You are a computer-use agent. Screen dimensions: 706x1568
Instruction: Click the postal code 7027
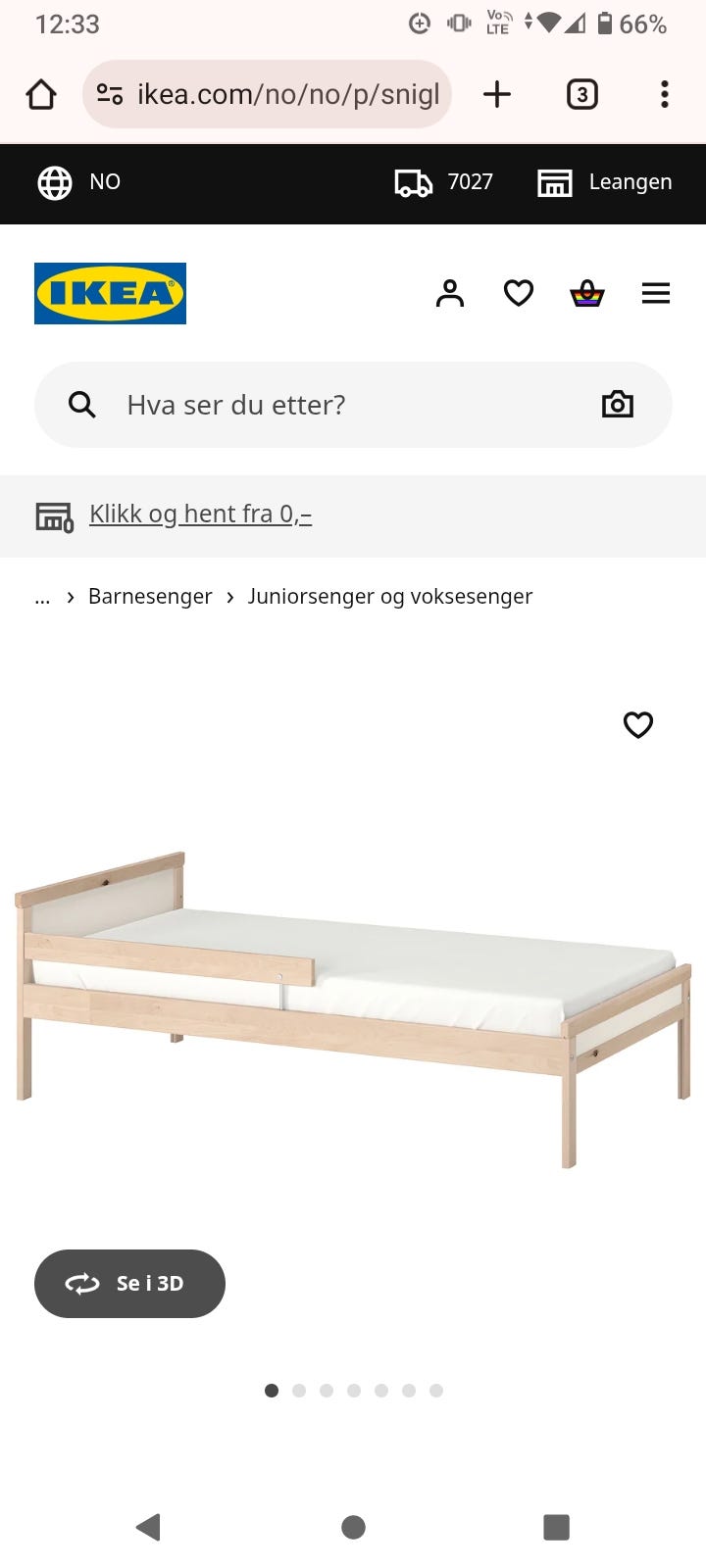point(470,182)
